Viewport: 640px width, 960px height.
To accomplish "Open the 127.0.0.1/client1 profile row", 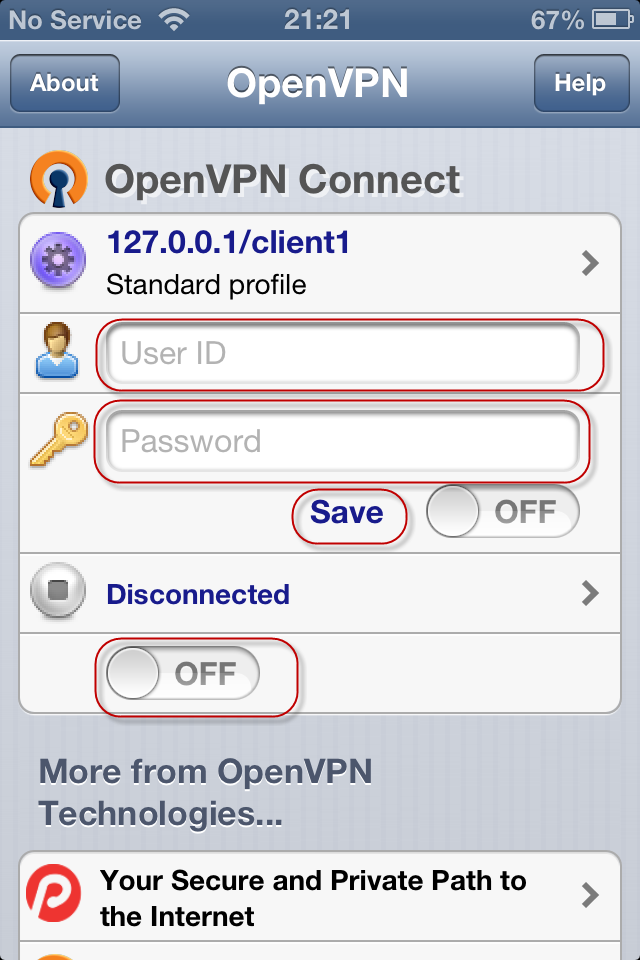I will click(320, 262).
